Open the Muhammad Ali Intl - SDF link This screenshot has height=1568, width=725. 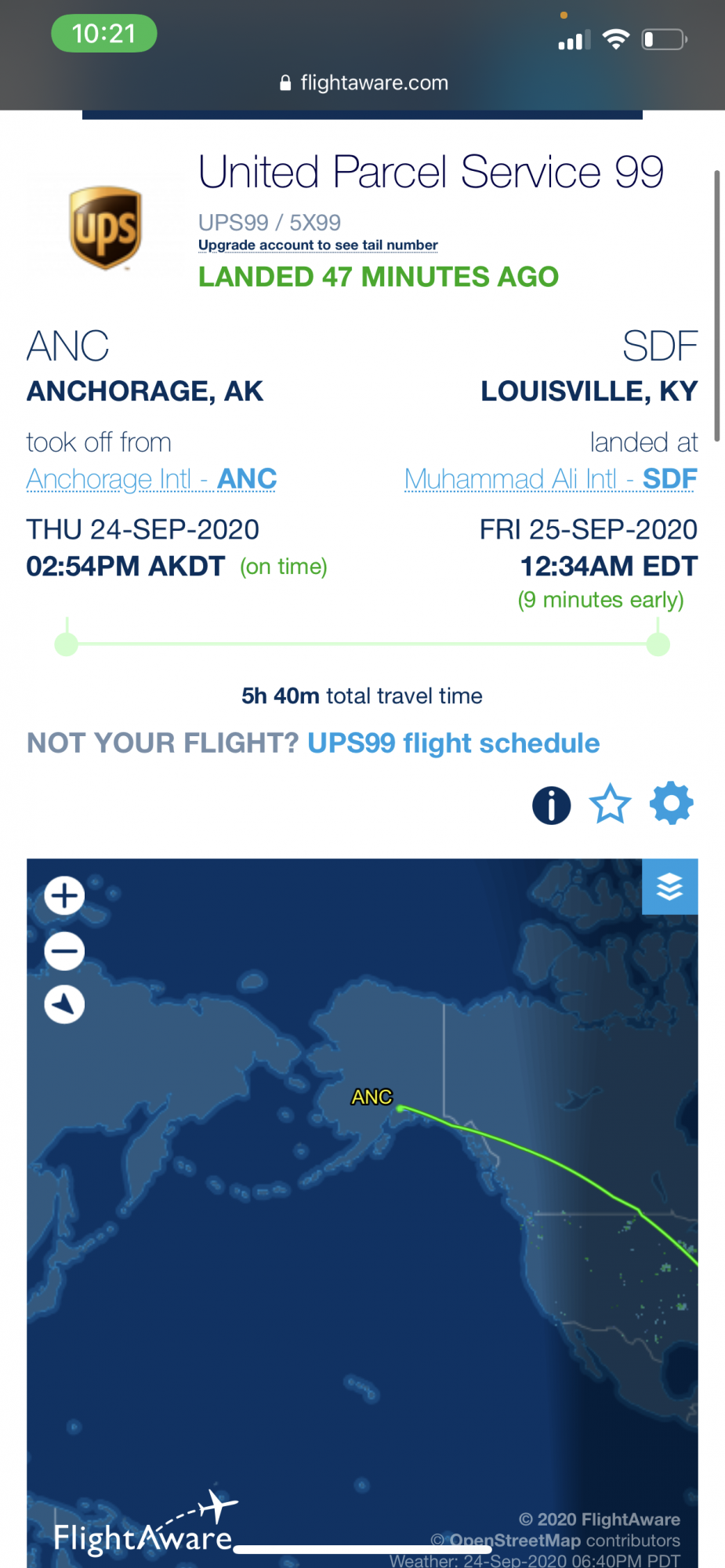coord(550,479)
